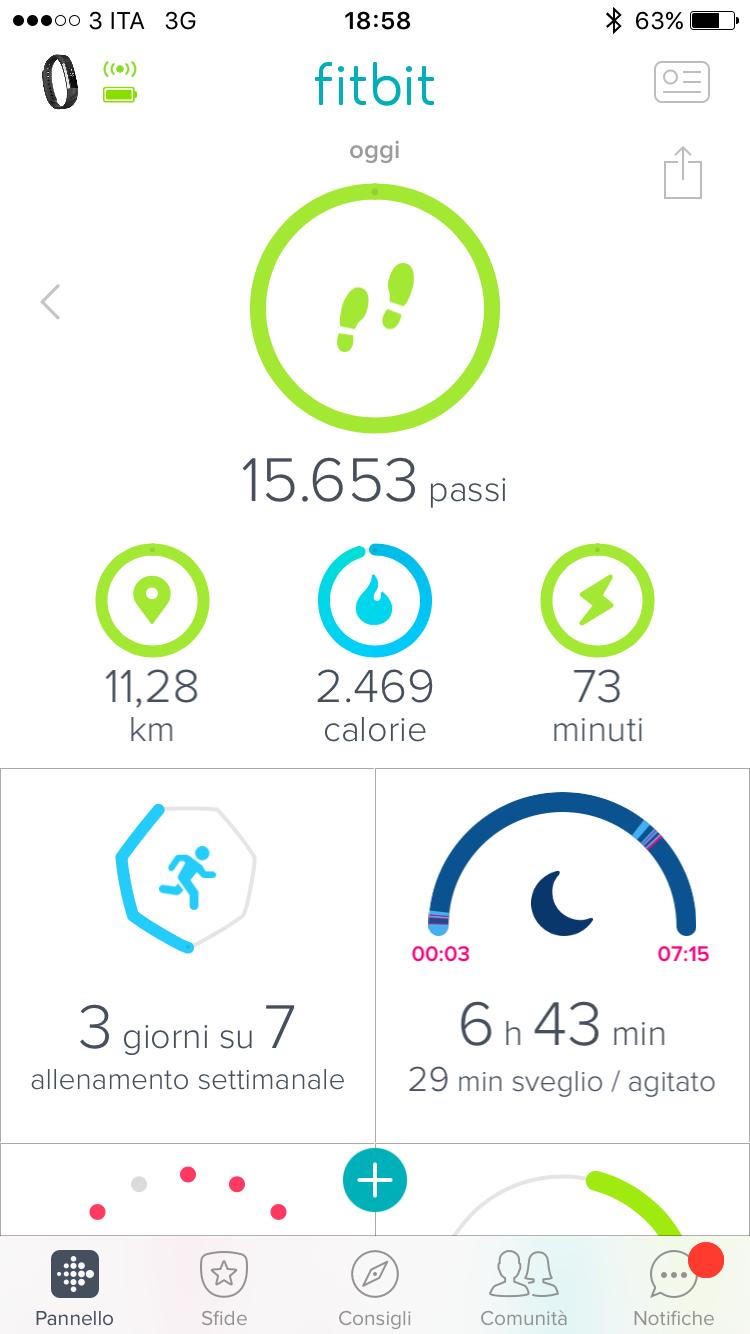Select the Pannello dashboard tab
750x1334 pixels.
pos(75,1289)
